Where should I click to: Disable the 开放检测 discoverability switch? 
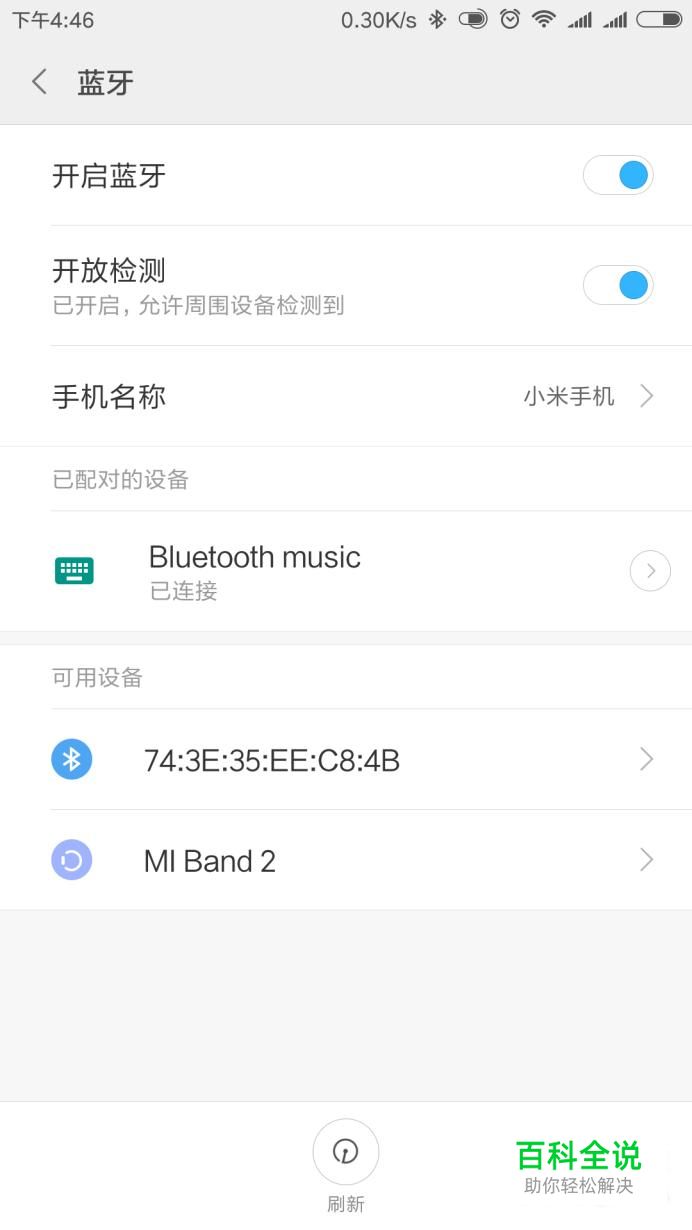618,285
